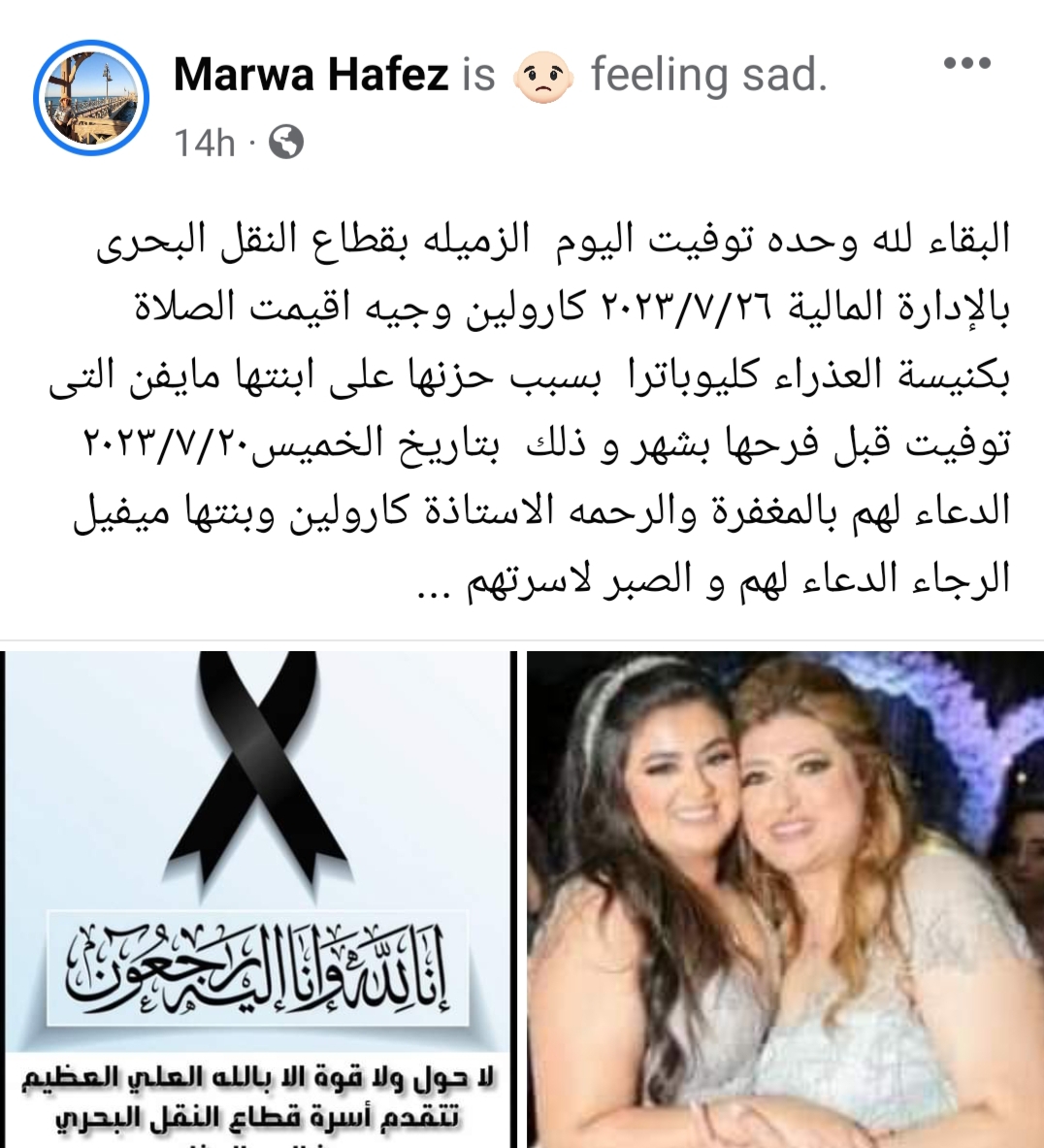
Task: Open the post's three-dot options menu
Action: (x=966, y=65)
